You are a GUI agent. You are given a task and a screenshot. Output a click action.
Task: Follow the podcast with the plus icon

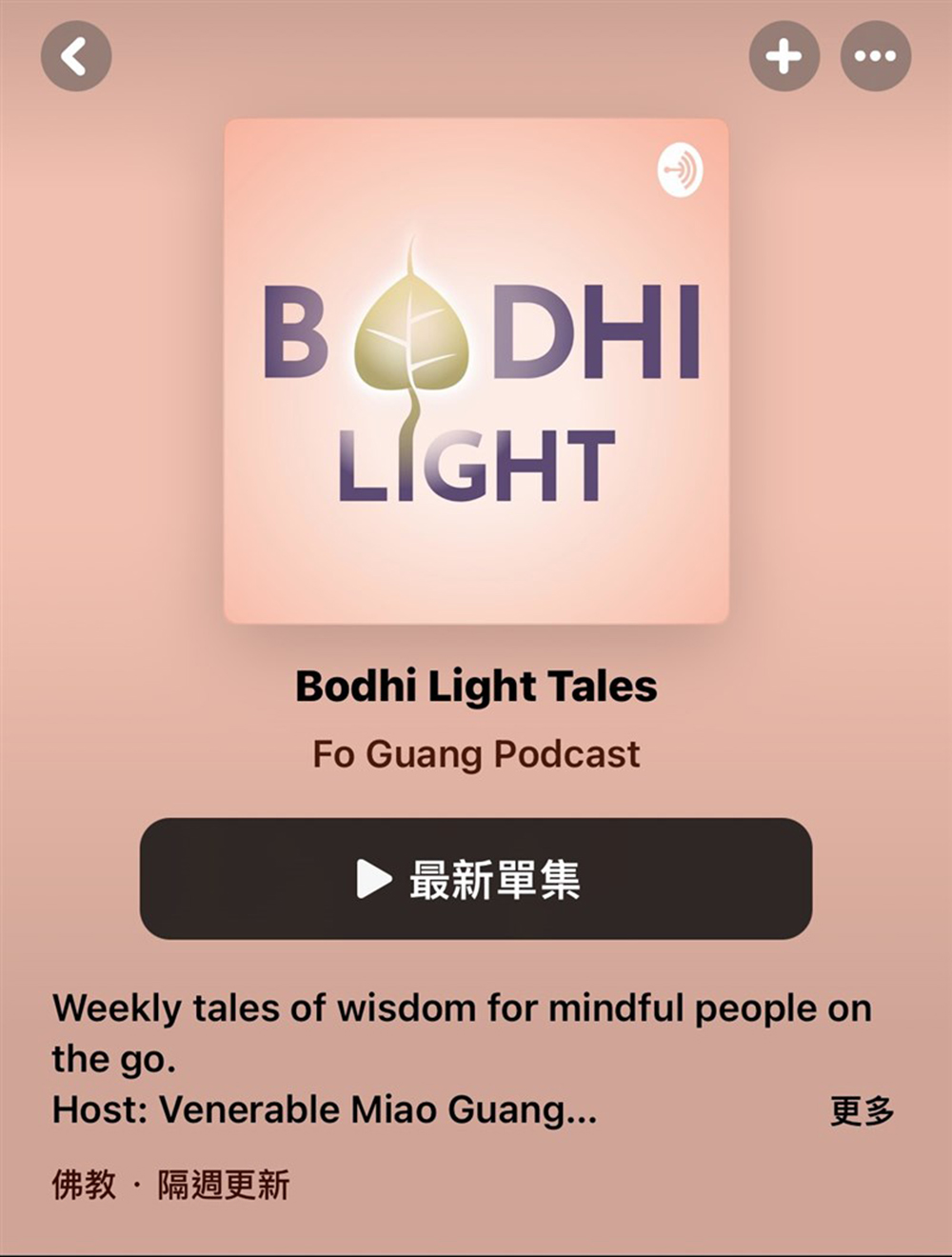(x=783, y=56)
